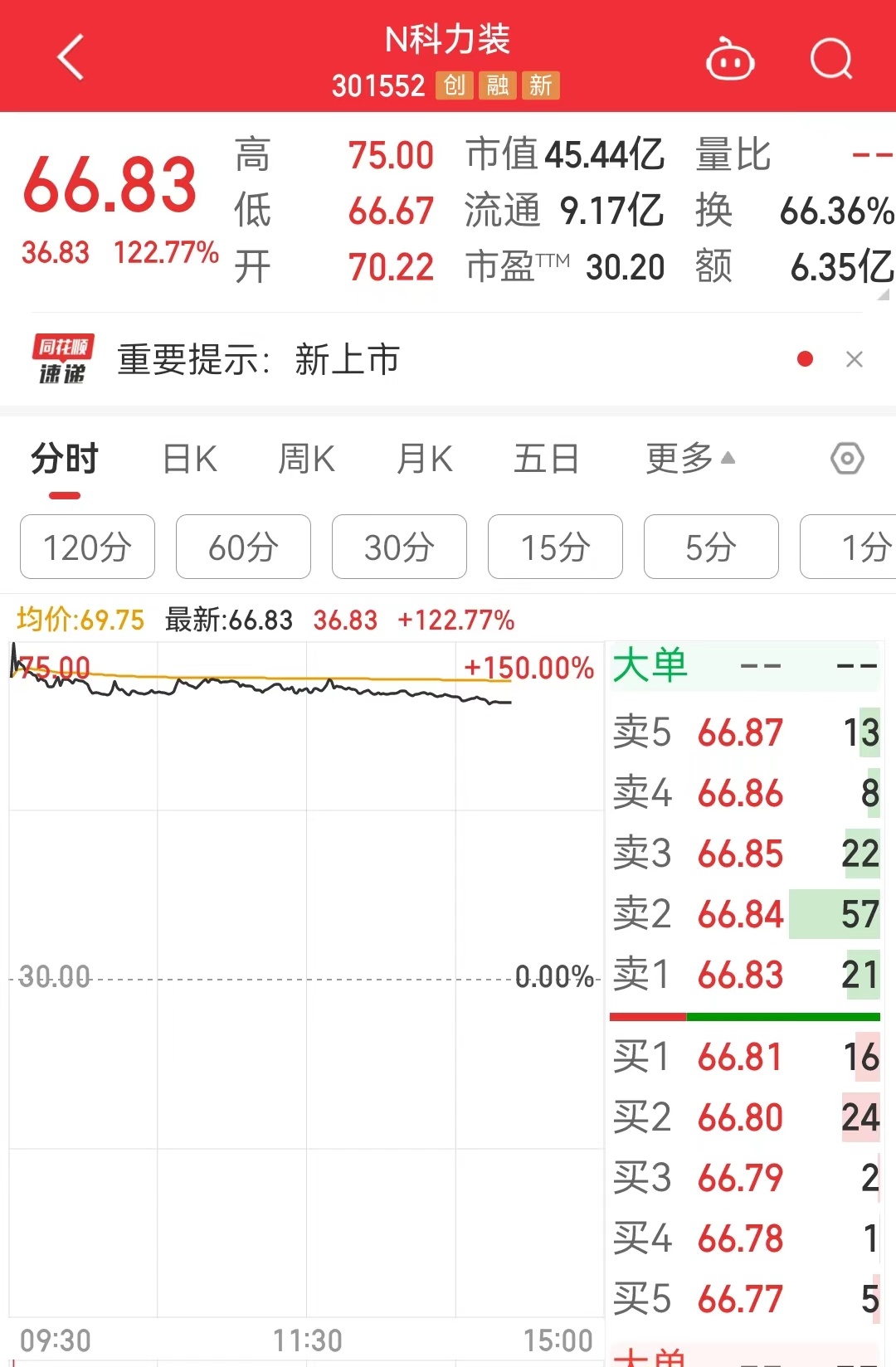Go back using the header arrow

(x=71, y=57)
